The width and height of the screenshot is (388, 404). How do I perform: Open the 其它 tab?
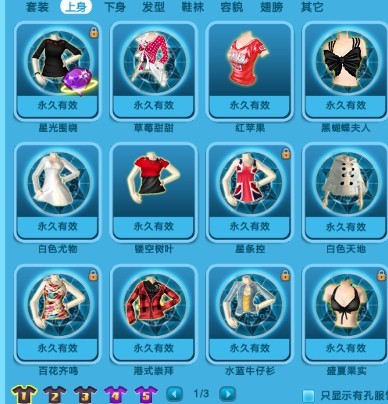click(312, 7)
